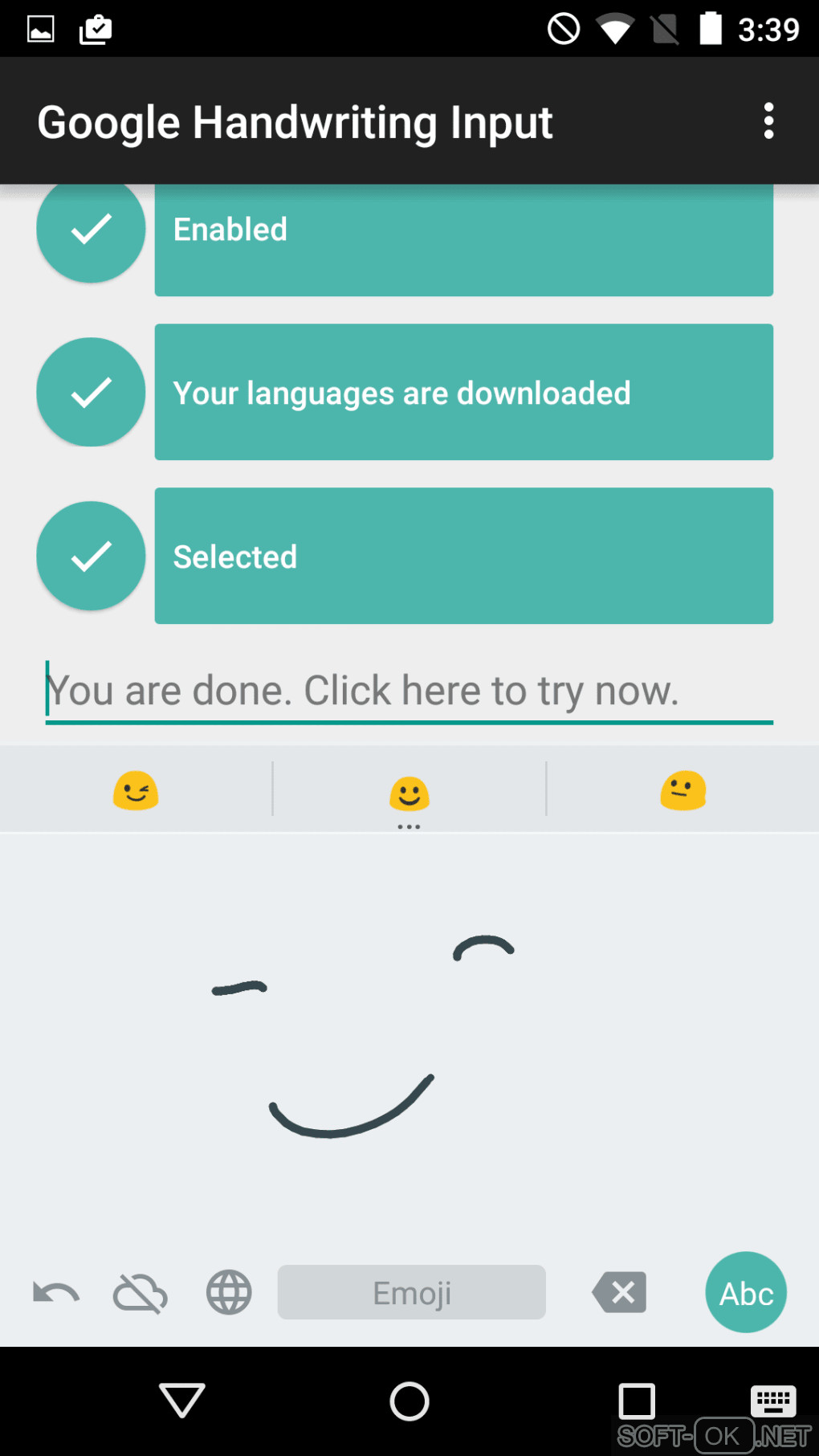Focus the try-now text field
Viewport: 819px width, 1456px height.
click(x=408, y=691)
